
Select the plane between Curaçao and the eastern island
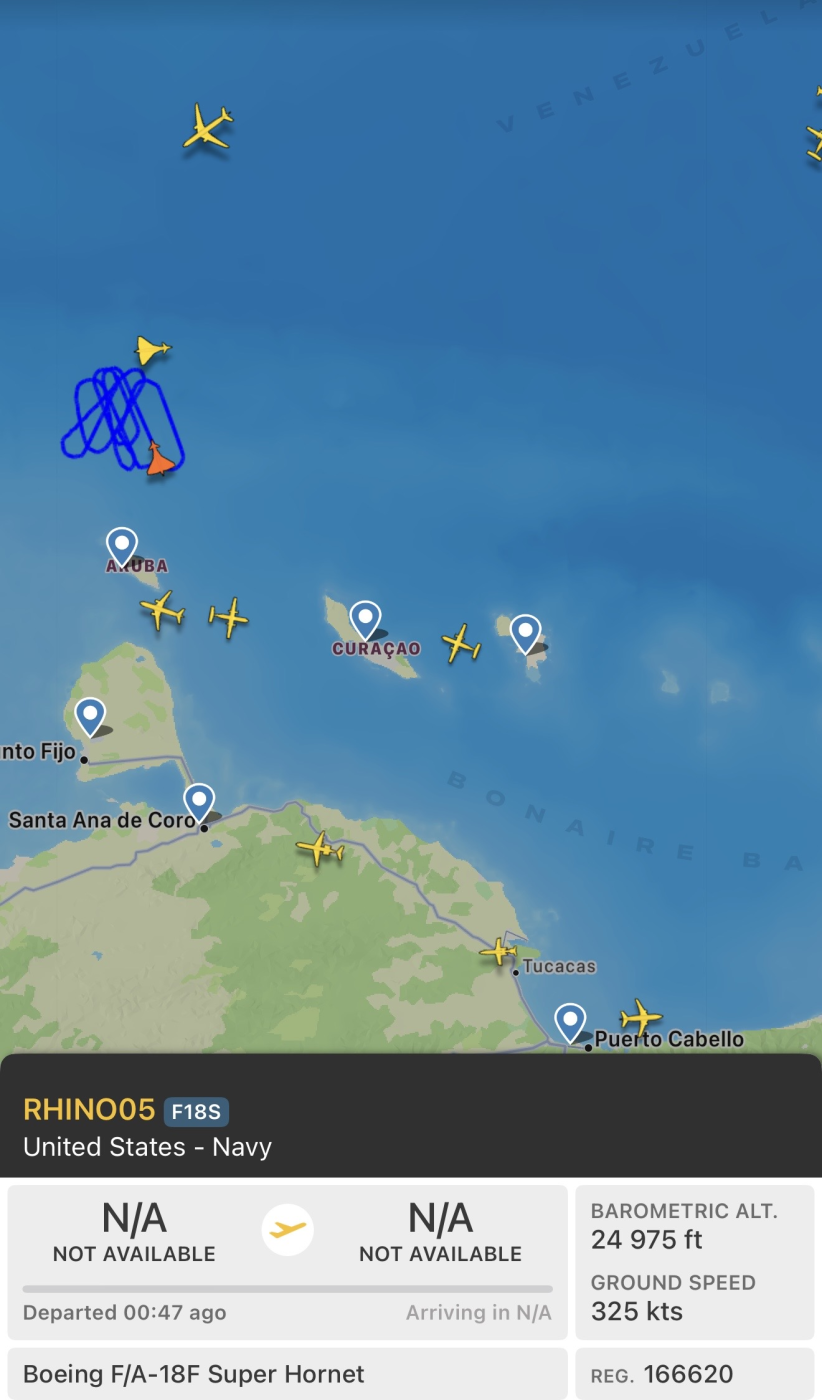coord(461,643)
